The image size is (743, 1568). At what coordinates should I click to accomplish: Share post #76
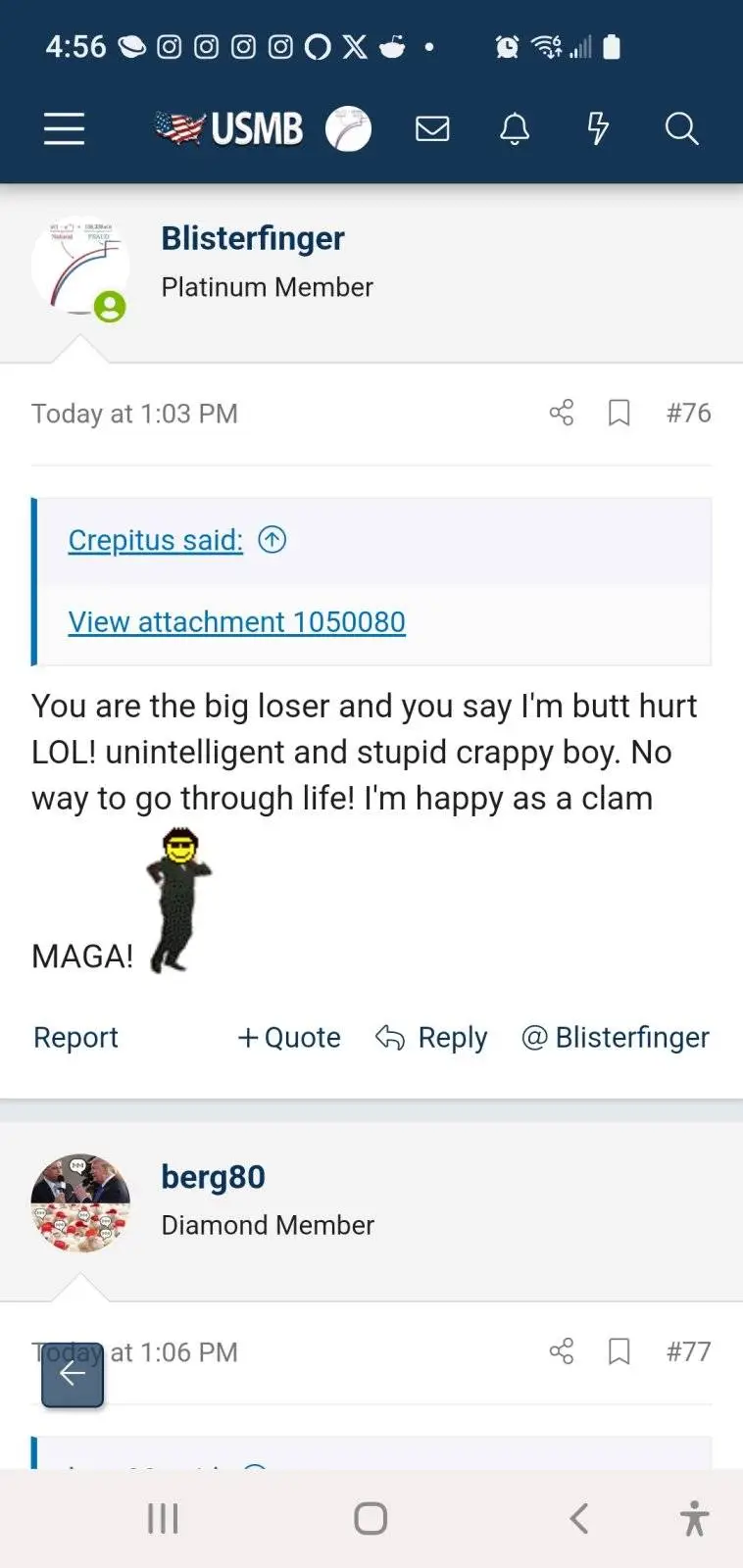tap(562, 413)
